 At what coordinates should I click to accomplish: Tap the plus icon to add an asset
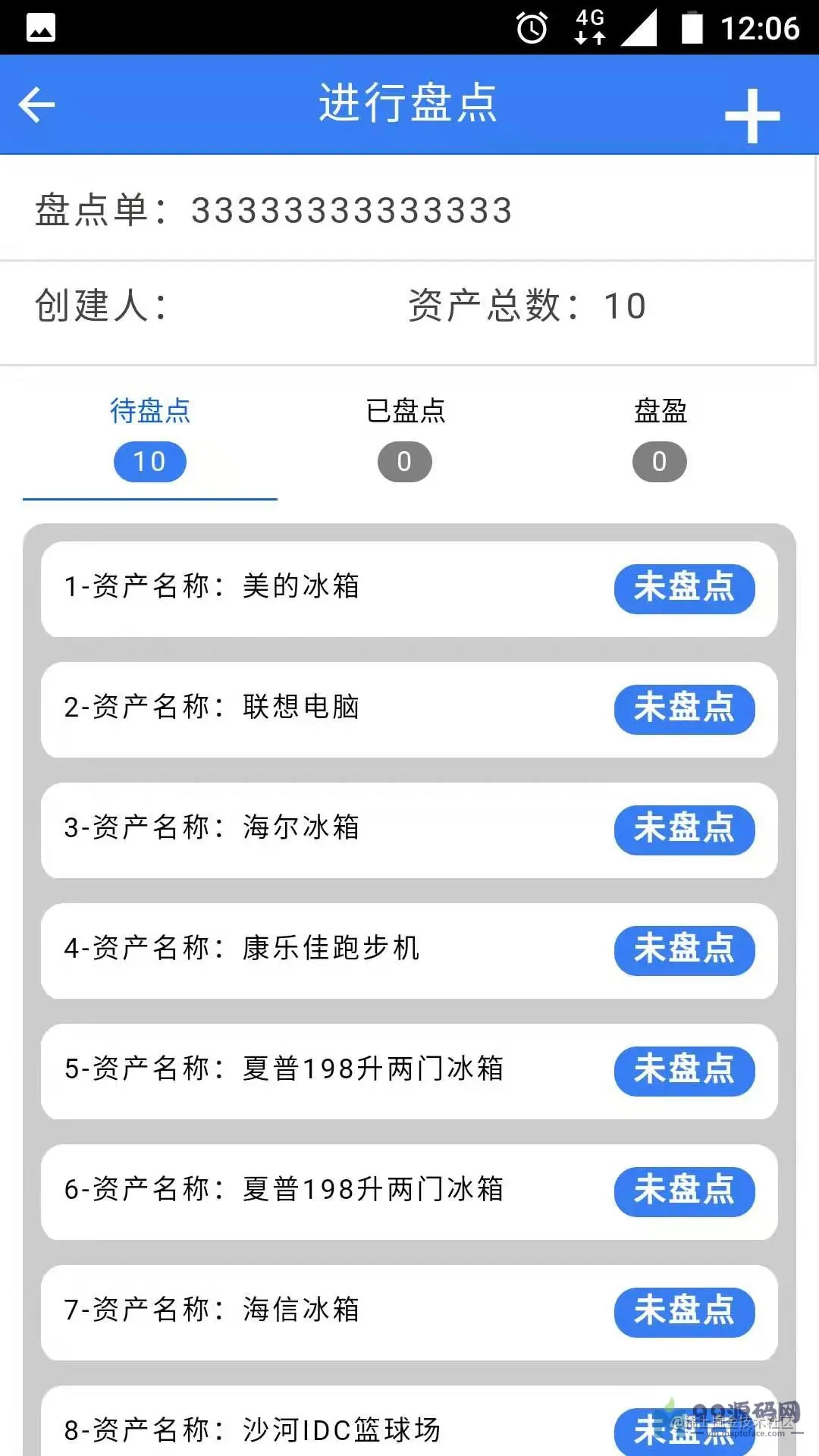tap(752, 116)
